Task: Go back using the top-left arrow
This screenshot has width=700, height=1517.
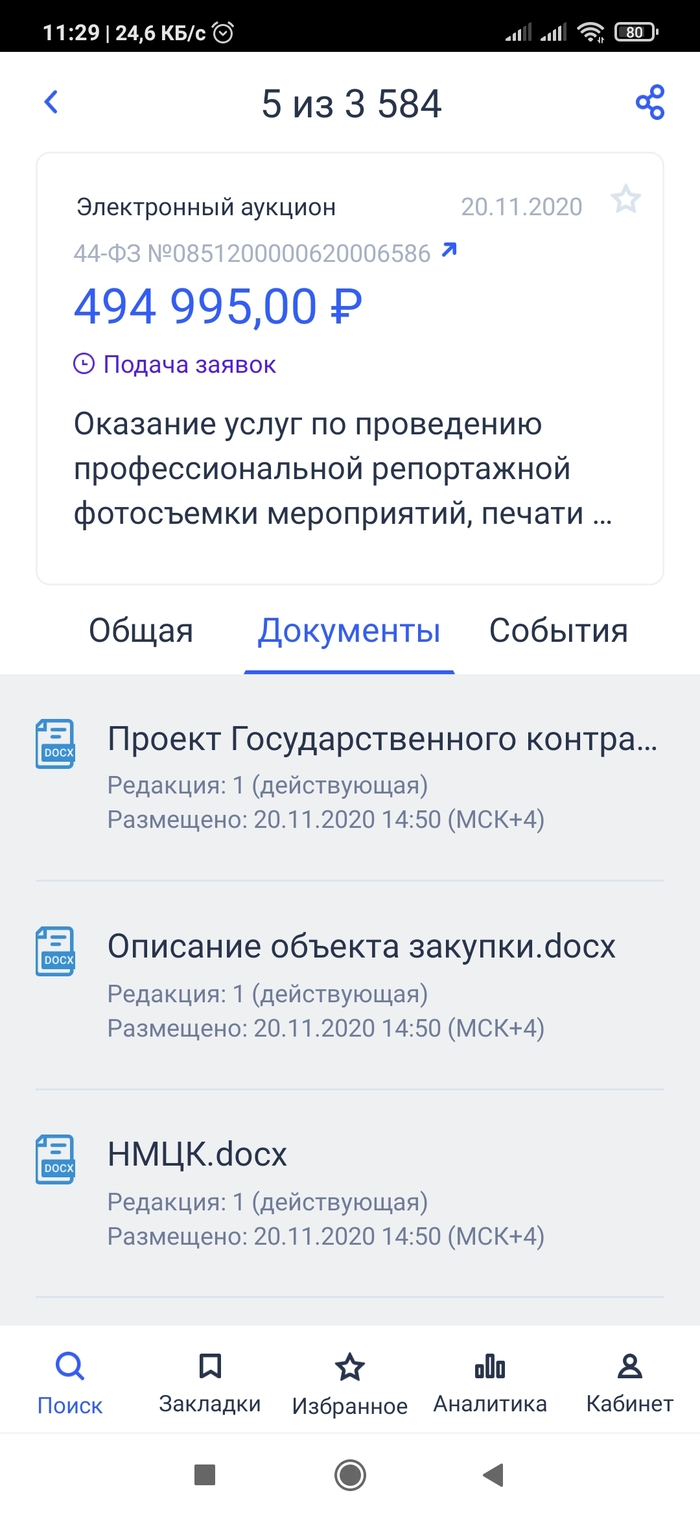Action: pos(51,102)
